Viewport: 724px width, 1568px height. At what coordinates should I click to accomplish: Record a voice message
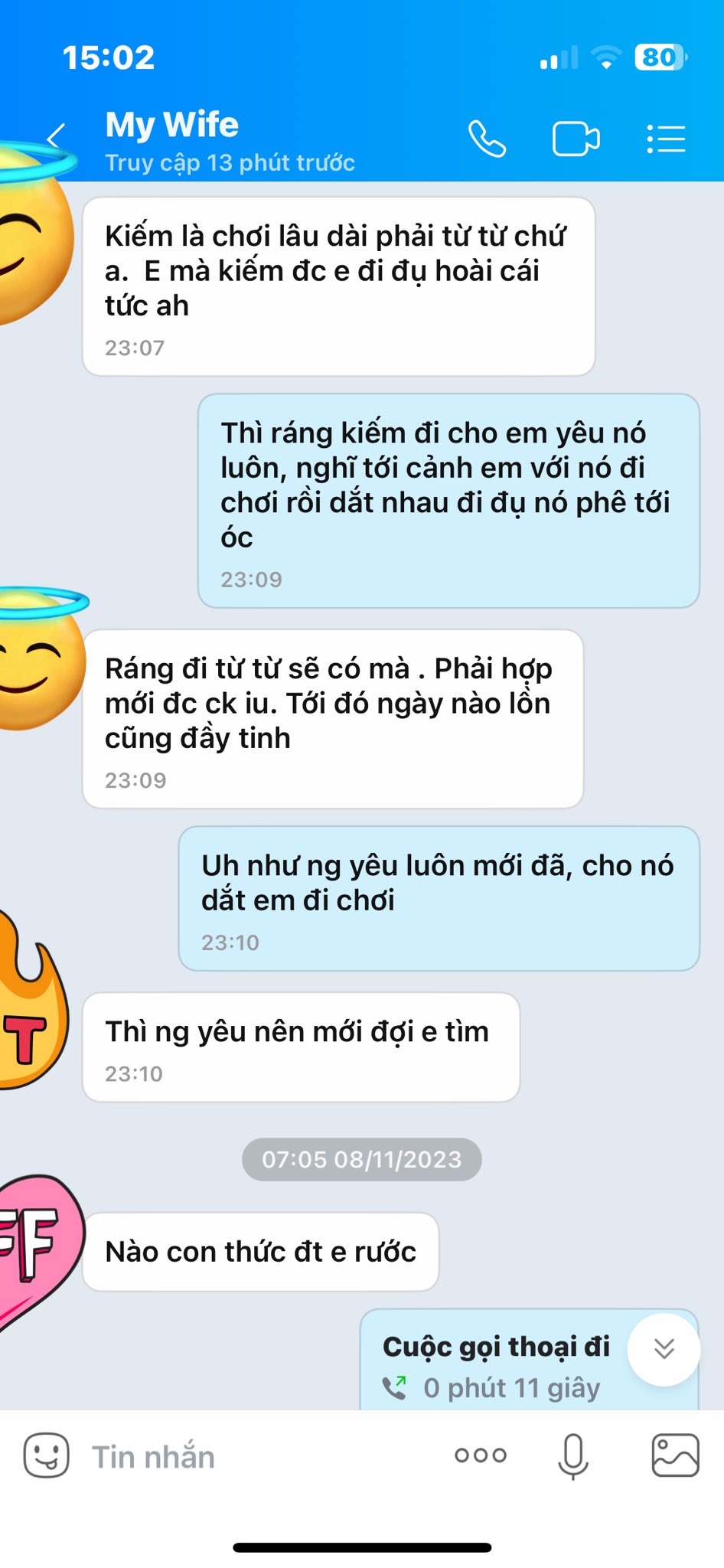tap(572, 1455)
